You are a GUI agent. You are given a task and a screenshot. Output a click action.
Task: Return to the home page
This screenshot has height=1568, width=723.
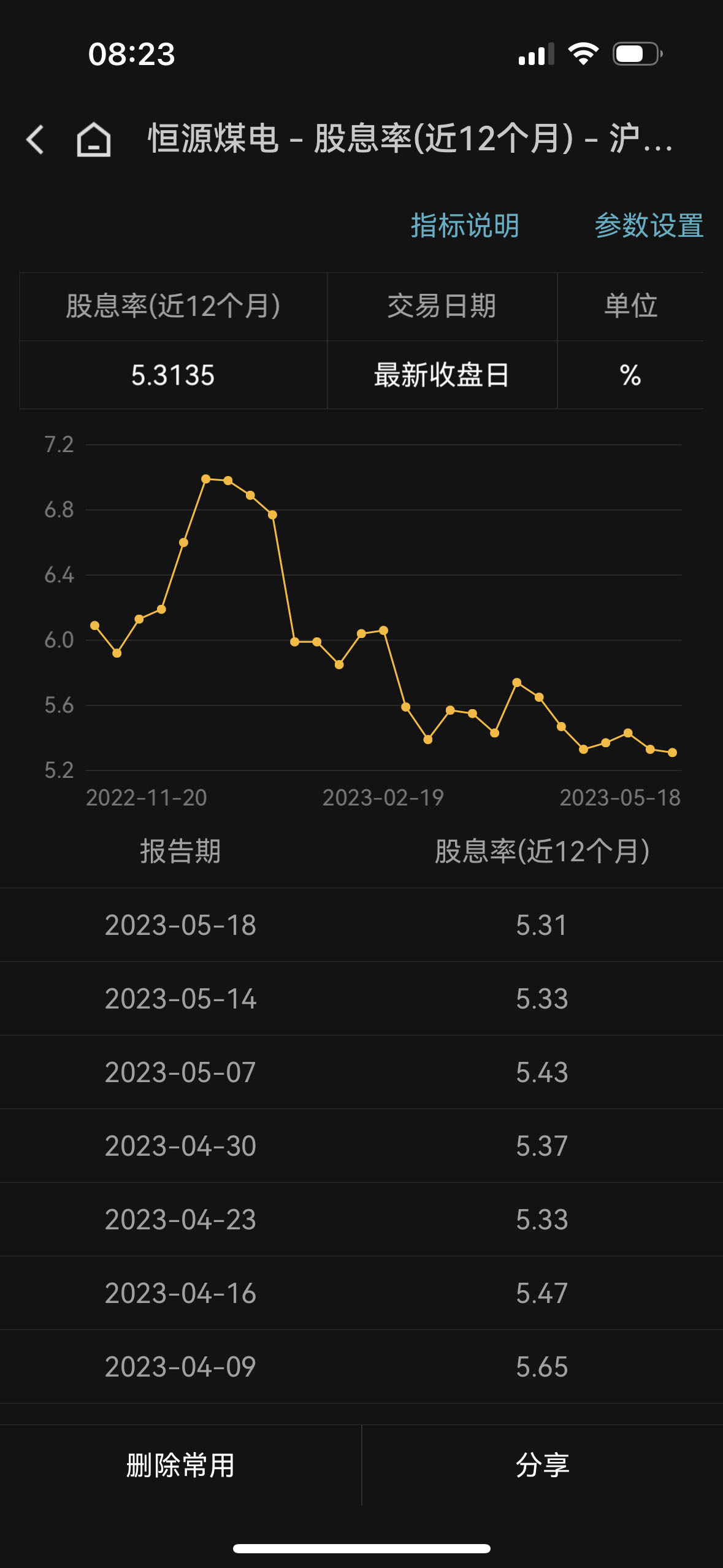[93, 139]
